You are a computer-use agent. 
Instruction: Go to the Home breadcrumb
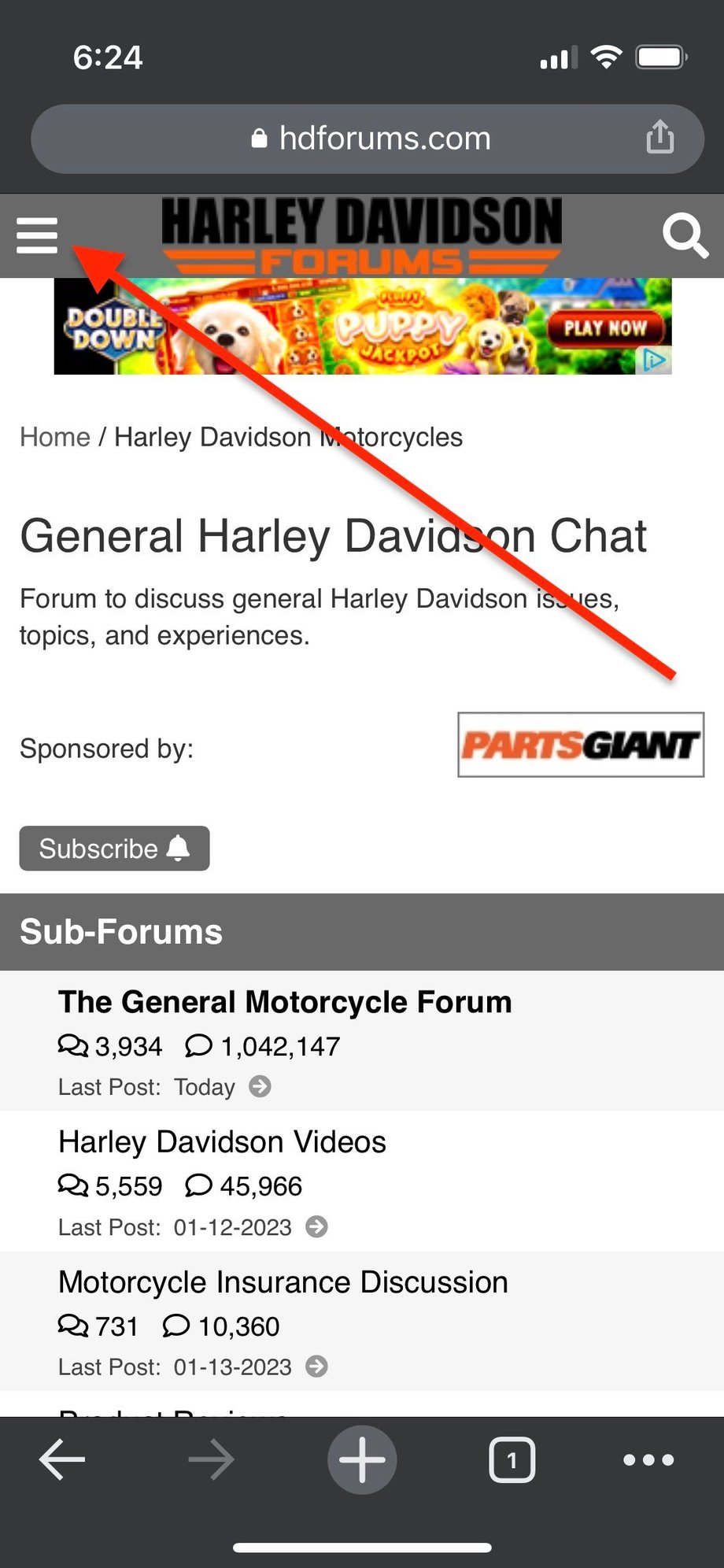pos(54,437)
